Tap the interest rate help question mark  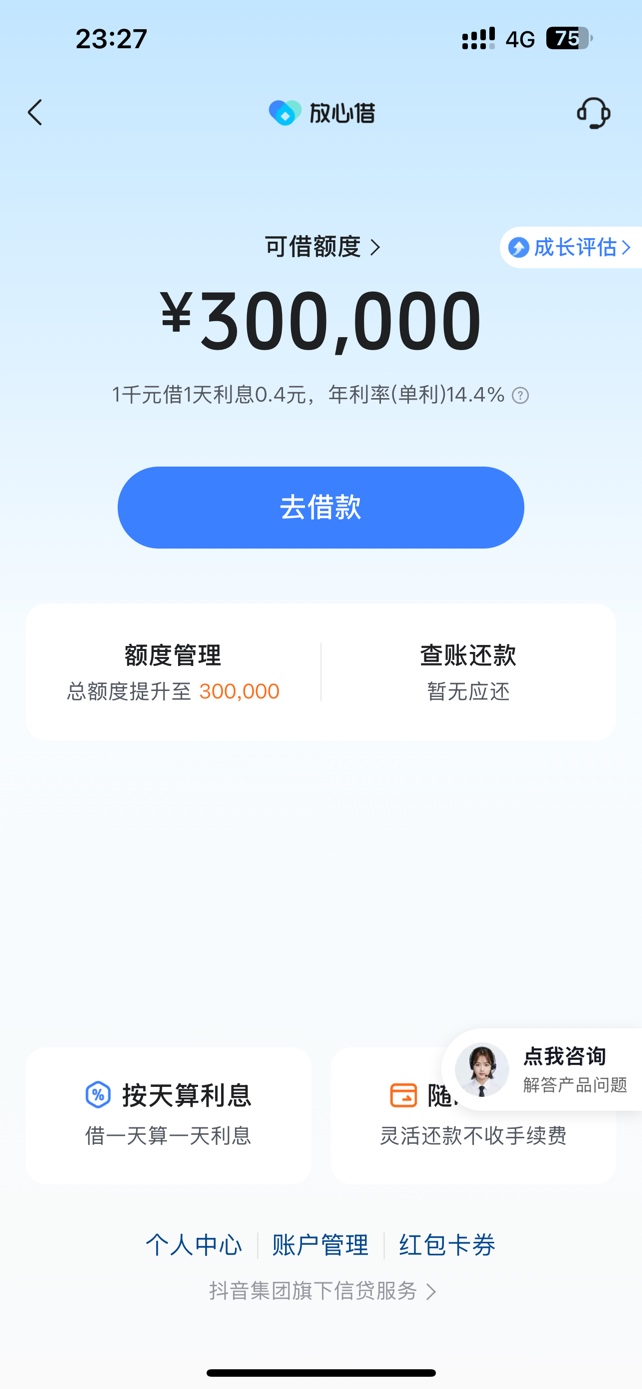[x=520, y=396]
